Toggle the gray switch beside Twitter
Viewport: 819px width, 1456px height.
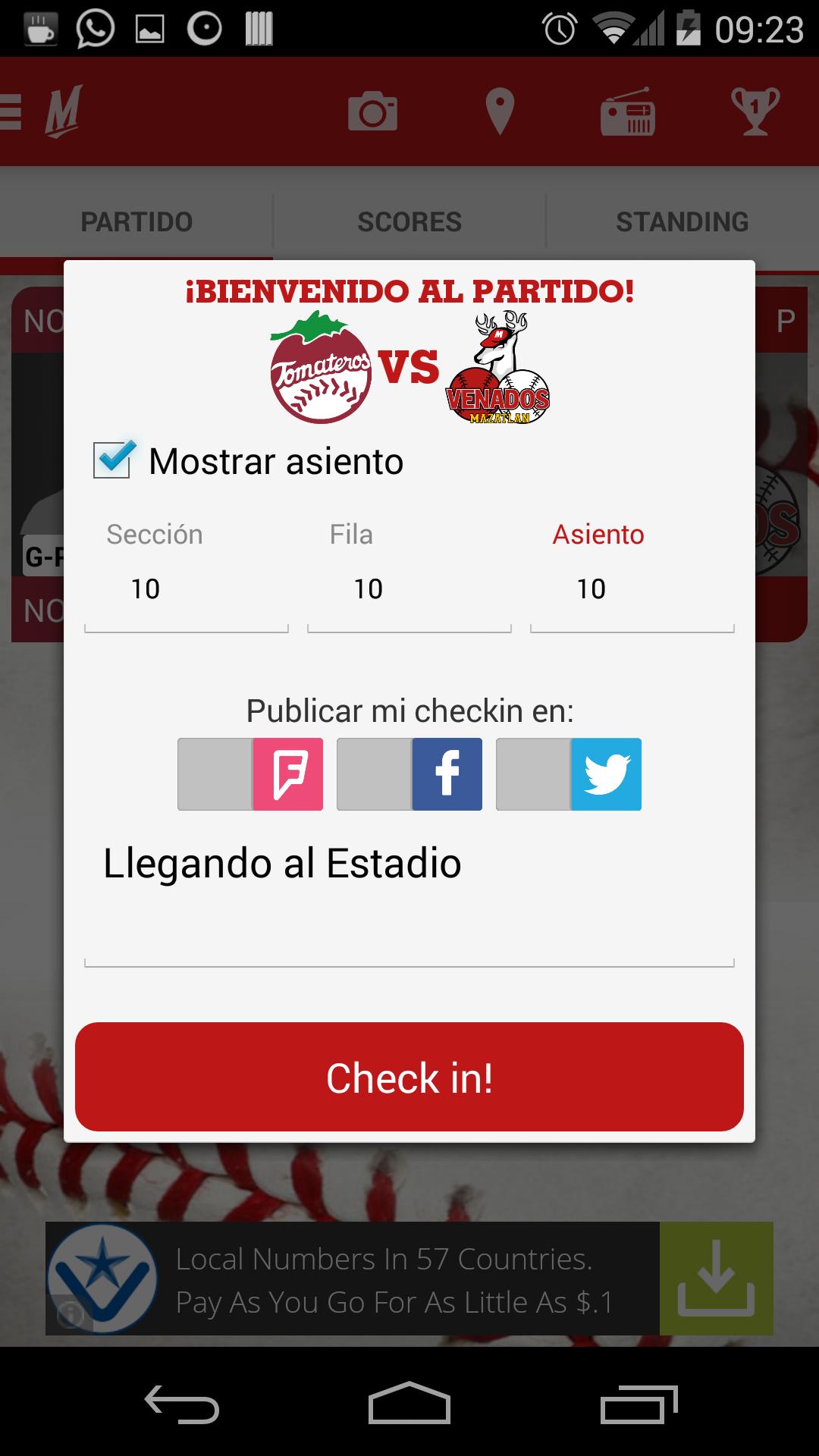(532, 775)
